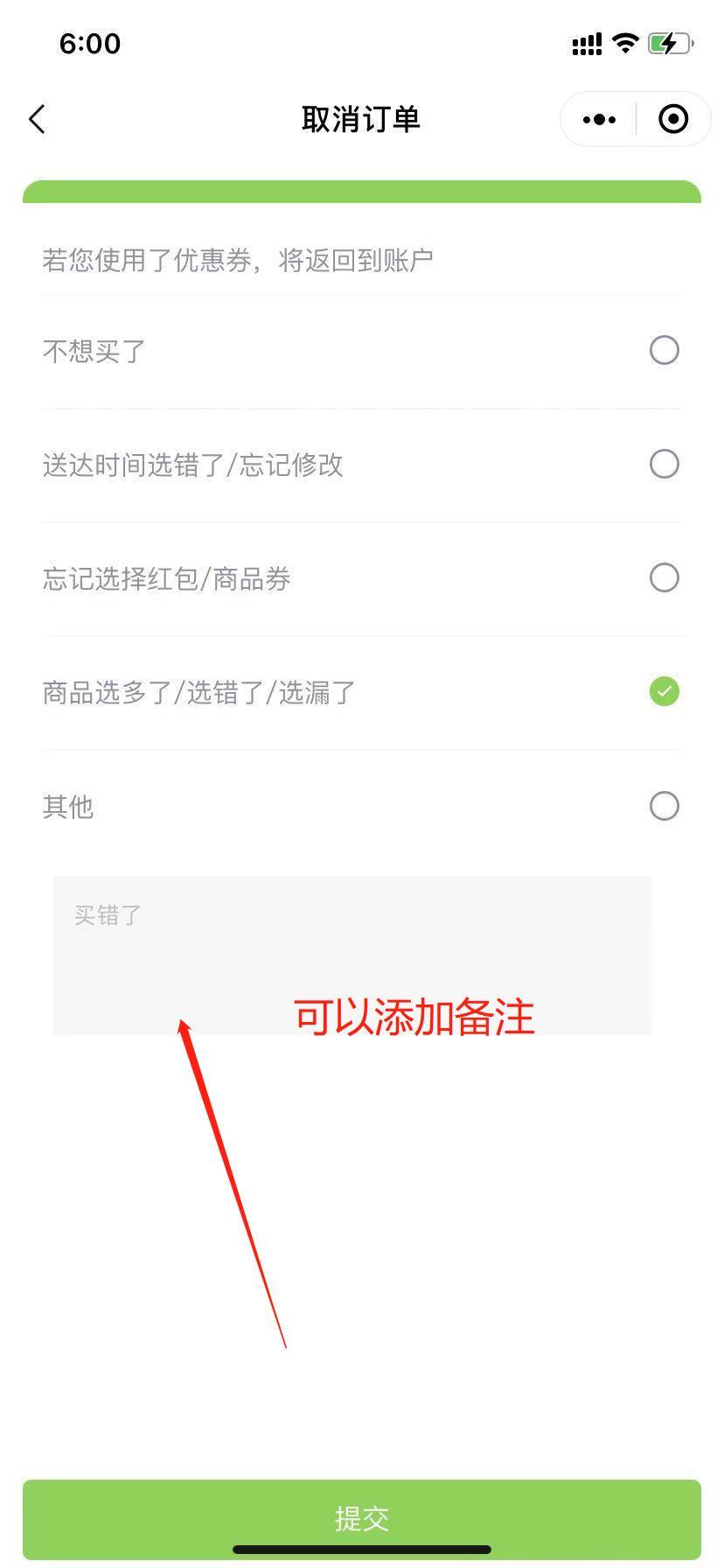Go back from the 取消订单 page
Image resolution: width=724 pixels, height=1568 pixels.
click(37, 120)
